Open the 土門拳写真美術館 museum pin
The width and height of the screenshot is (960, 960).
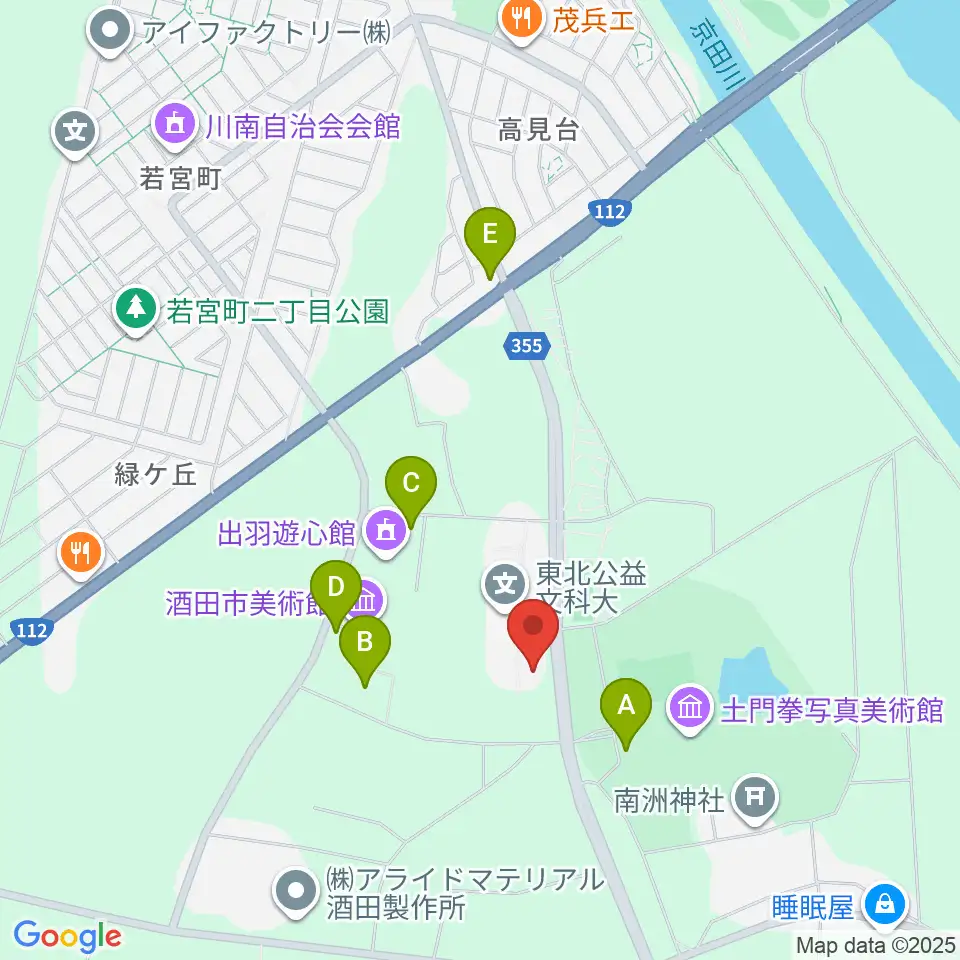pyautogui.click(x=691, y=709)
